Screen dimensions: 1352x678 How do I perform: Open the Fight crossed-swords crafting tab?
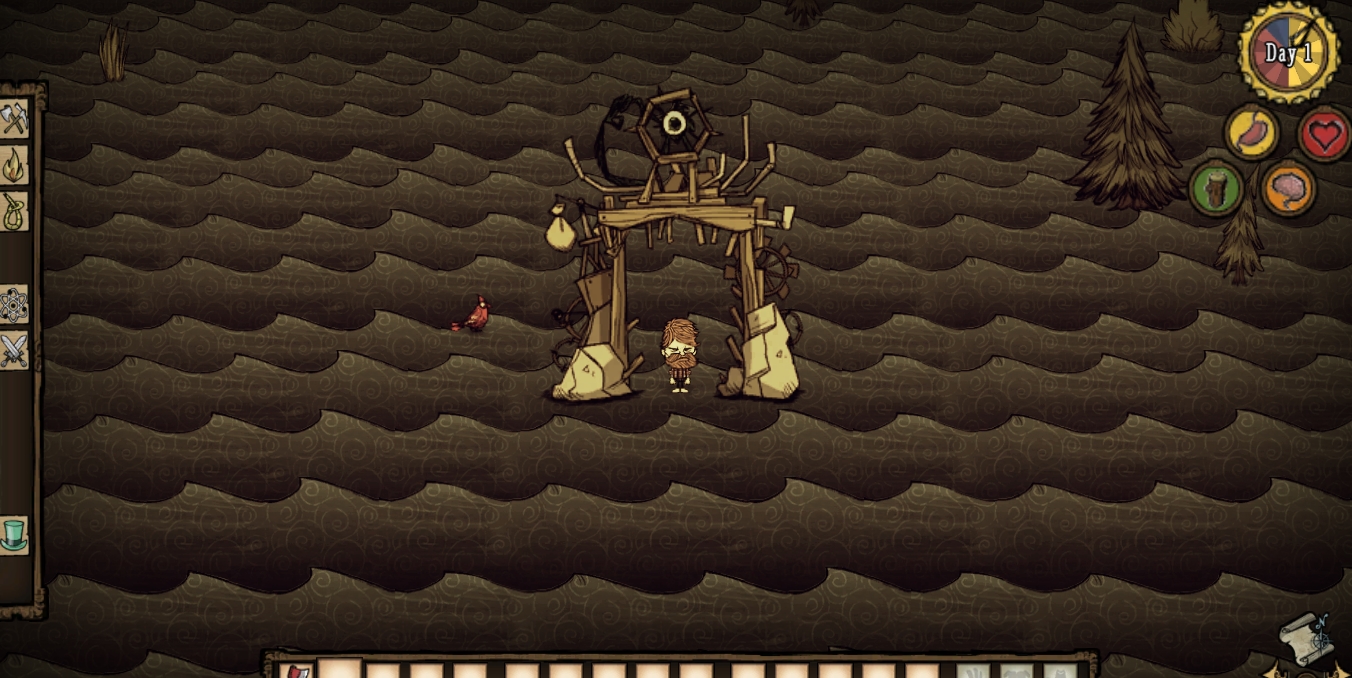point(13,350)
